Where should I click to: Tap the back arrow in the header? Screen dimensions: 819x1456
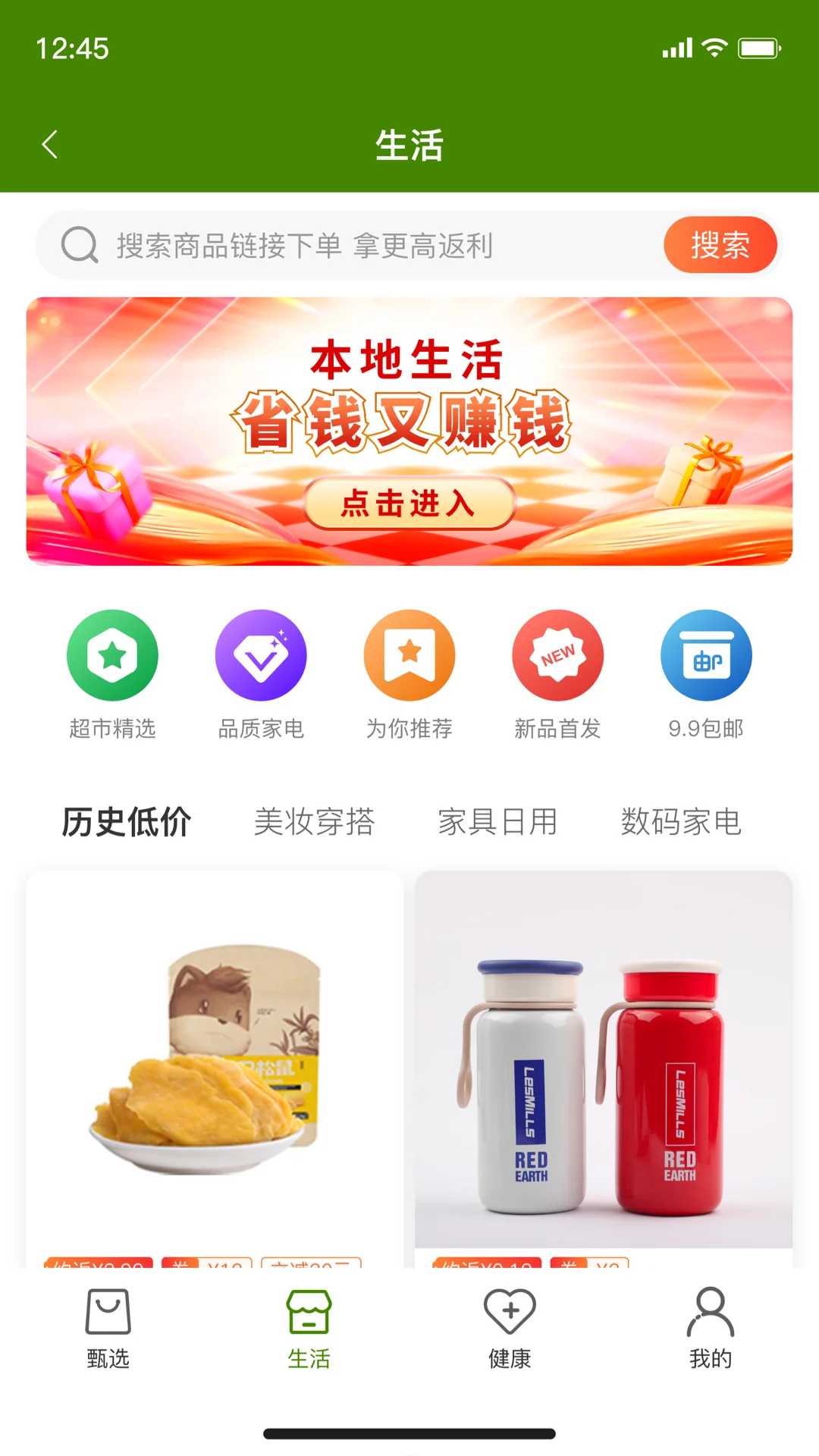click(x=50, y=143)
